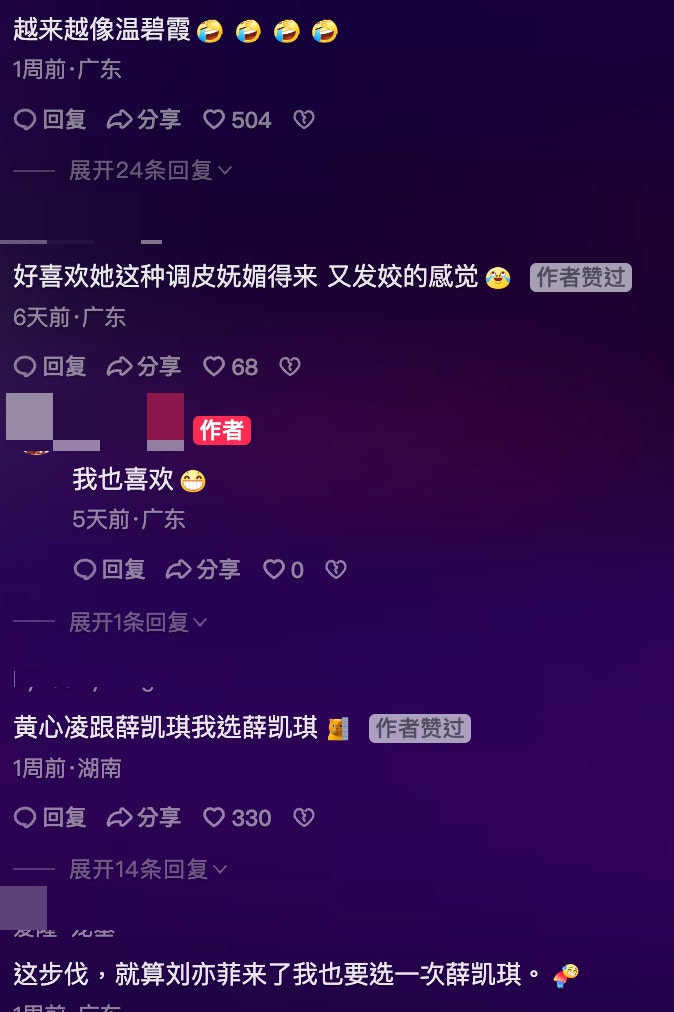Reply to the 调皮妩媚 comment

click(50, 367)
